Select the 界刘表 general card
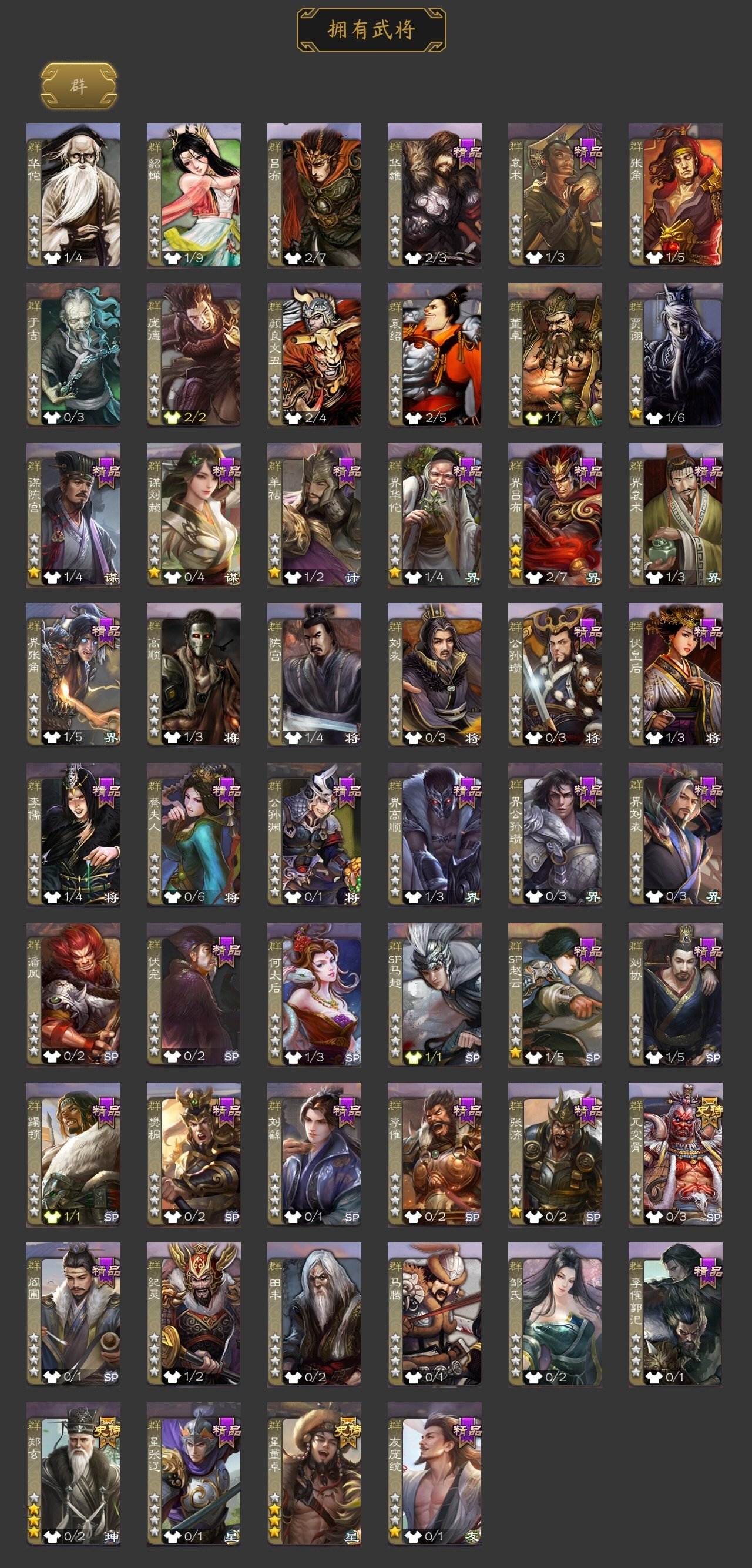The height and width of the screenshot is (1568, 752). 676,835
